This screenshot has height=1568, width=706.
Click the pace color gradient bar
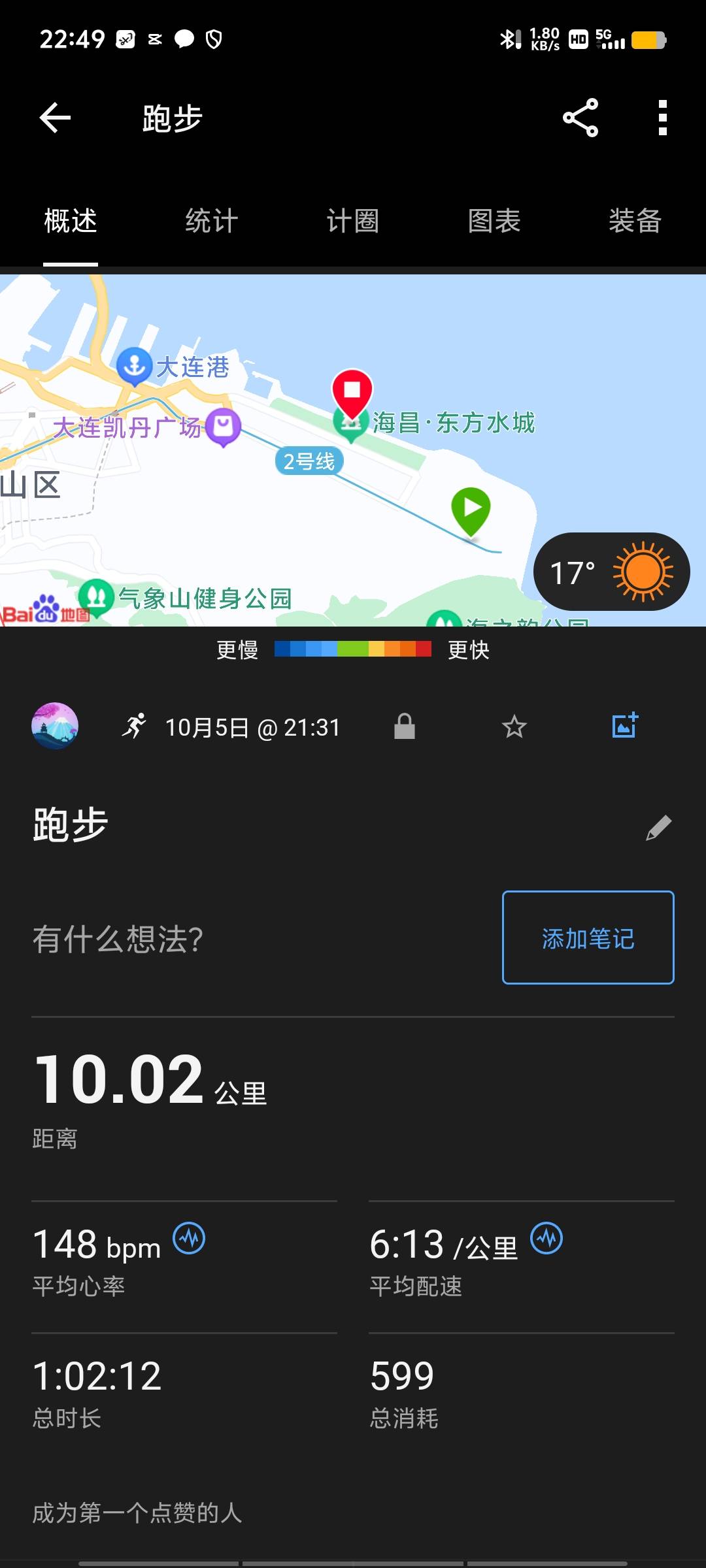(x=353, y=649)
